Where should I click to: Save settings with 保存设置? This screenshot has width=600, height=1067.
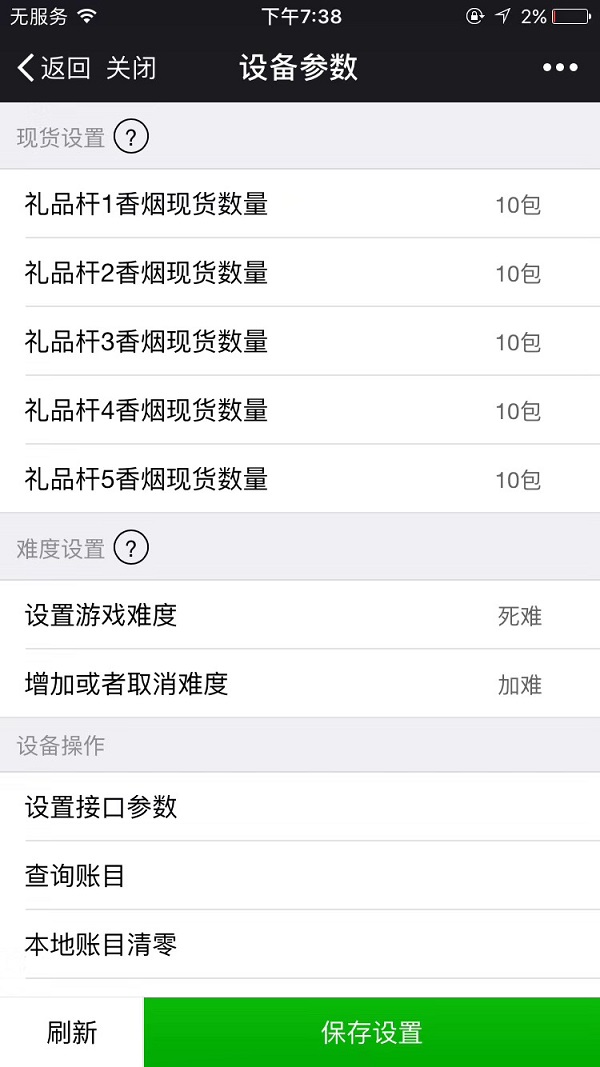click(x=372, y=1032)
